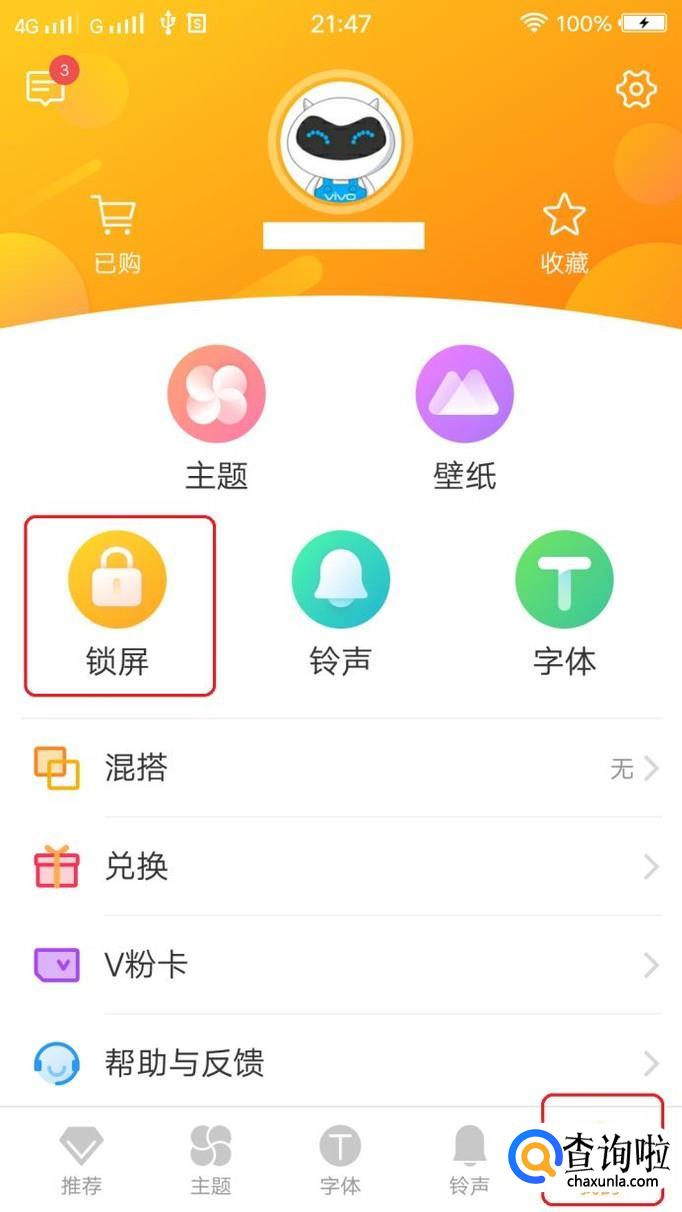Viewport: 682px width, 1212px height.
Task: Open the 收藏 favorites star
Action: click(x=564, y=234)
